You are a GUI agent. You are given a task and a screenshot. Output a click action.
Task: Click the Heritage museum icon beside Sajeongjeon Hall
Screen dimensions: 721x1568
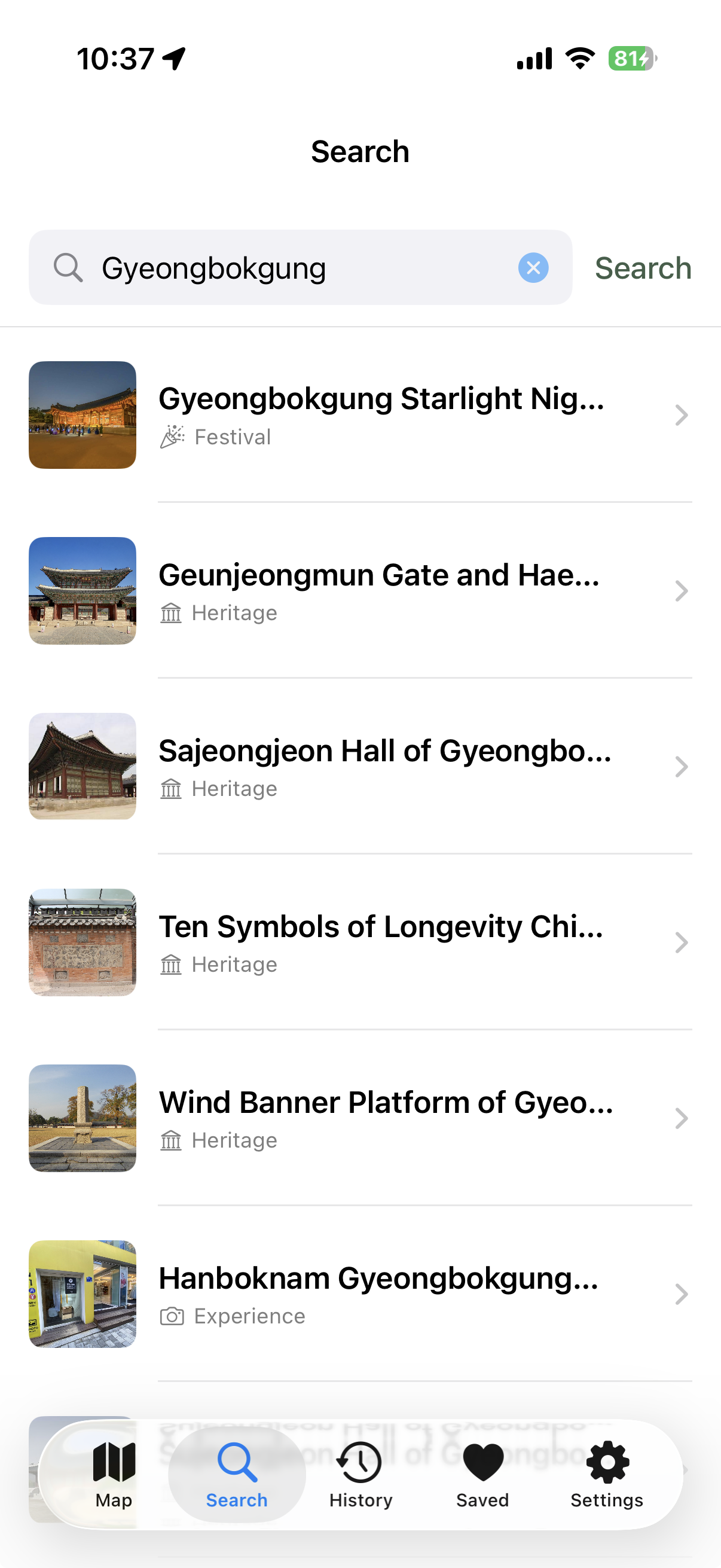172,788
